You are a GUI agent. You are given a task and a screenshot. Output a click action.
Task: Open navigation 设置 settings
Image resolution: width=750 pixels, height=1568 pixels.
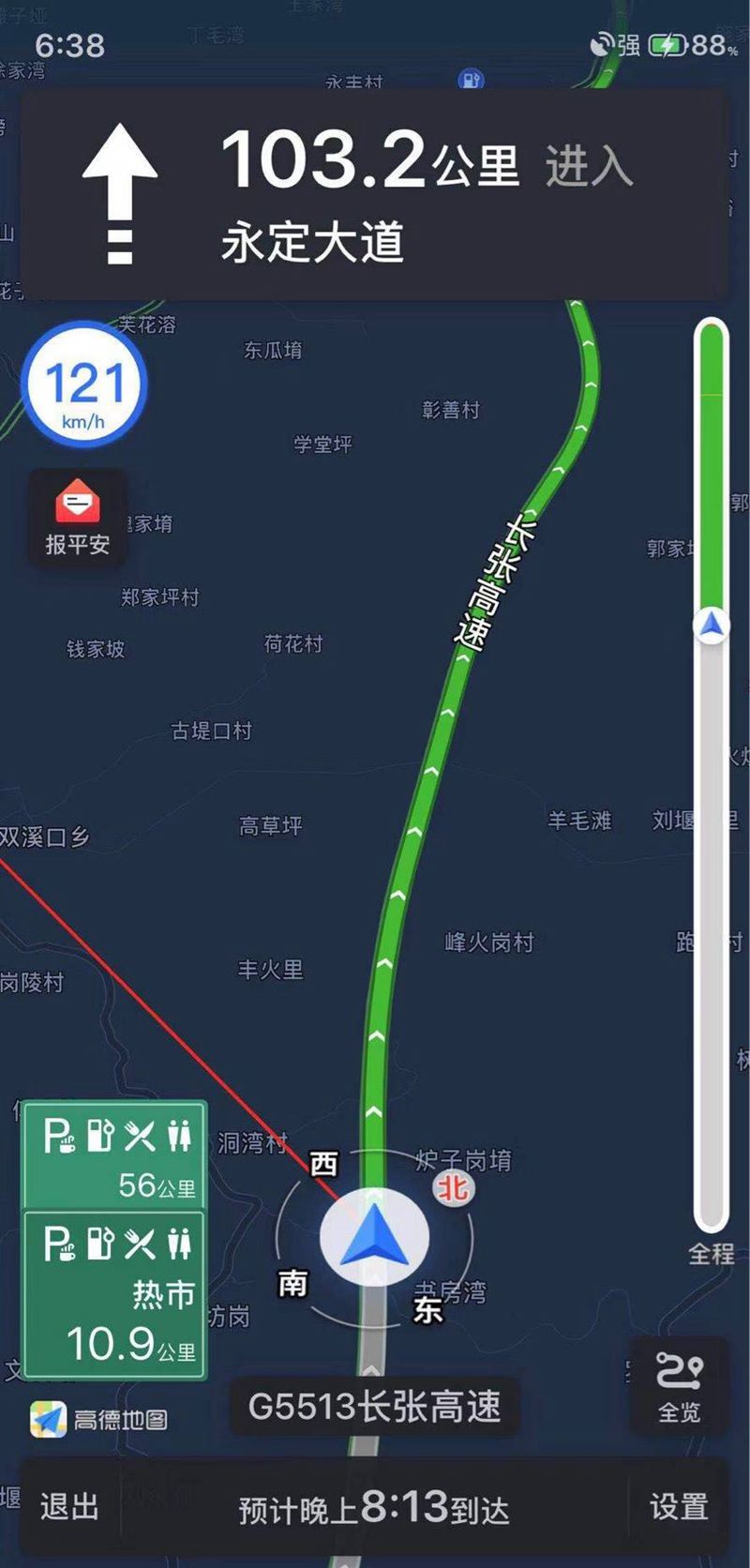tap(679, 1507)
